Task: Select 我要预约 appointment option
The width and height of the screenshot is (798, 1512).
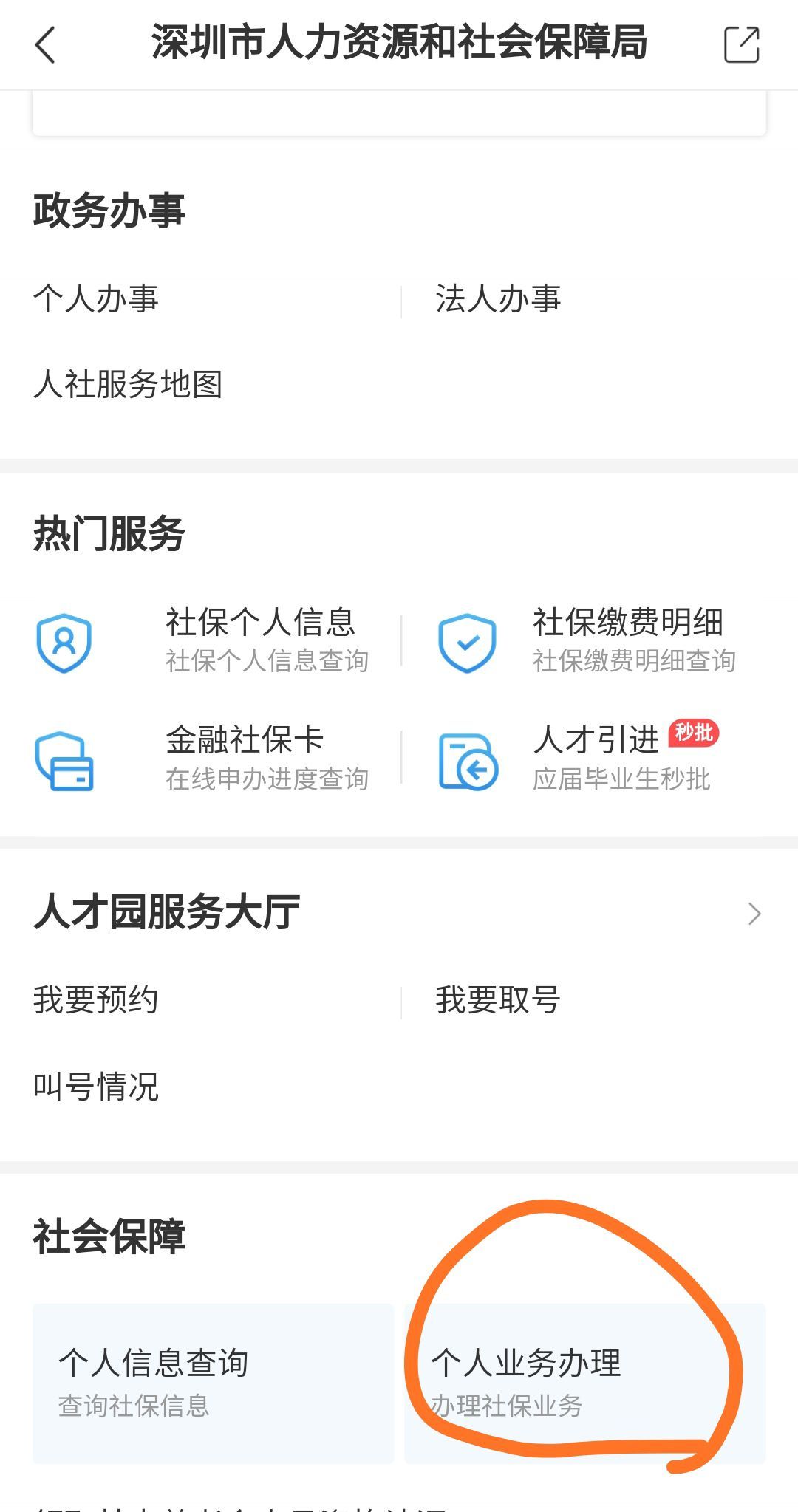Action: click(96, 1000)
